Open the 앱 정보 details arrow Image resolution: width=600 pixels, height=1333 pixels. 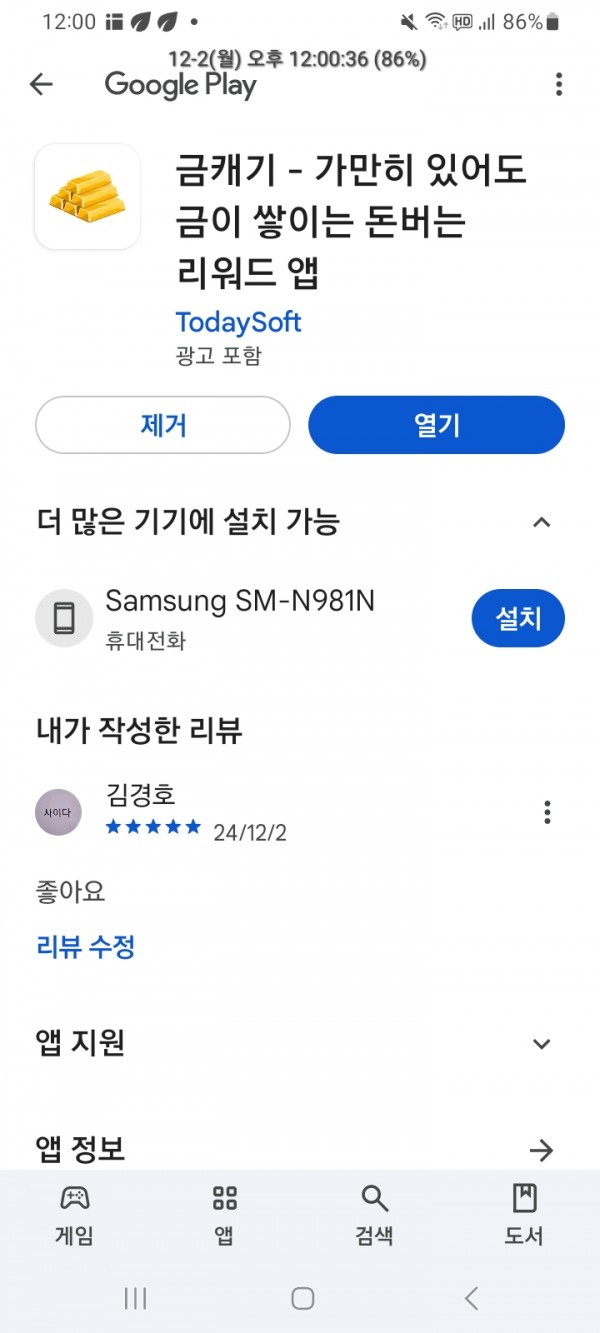[541, 1151]
